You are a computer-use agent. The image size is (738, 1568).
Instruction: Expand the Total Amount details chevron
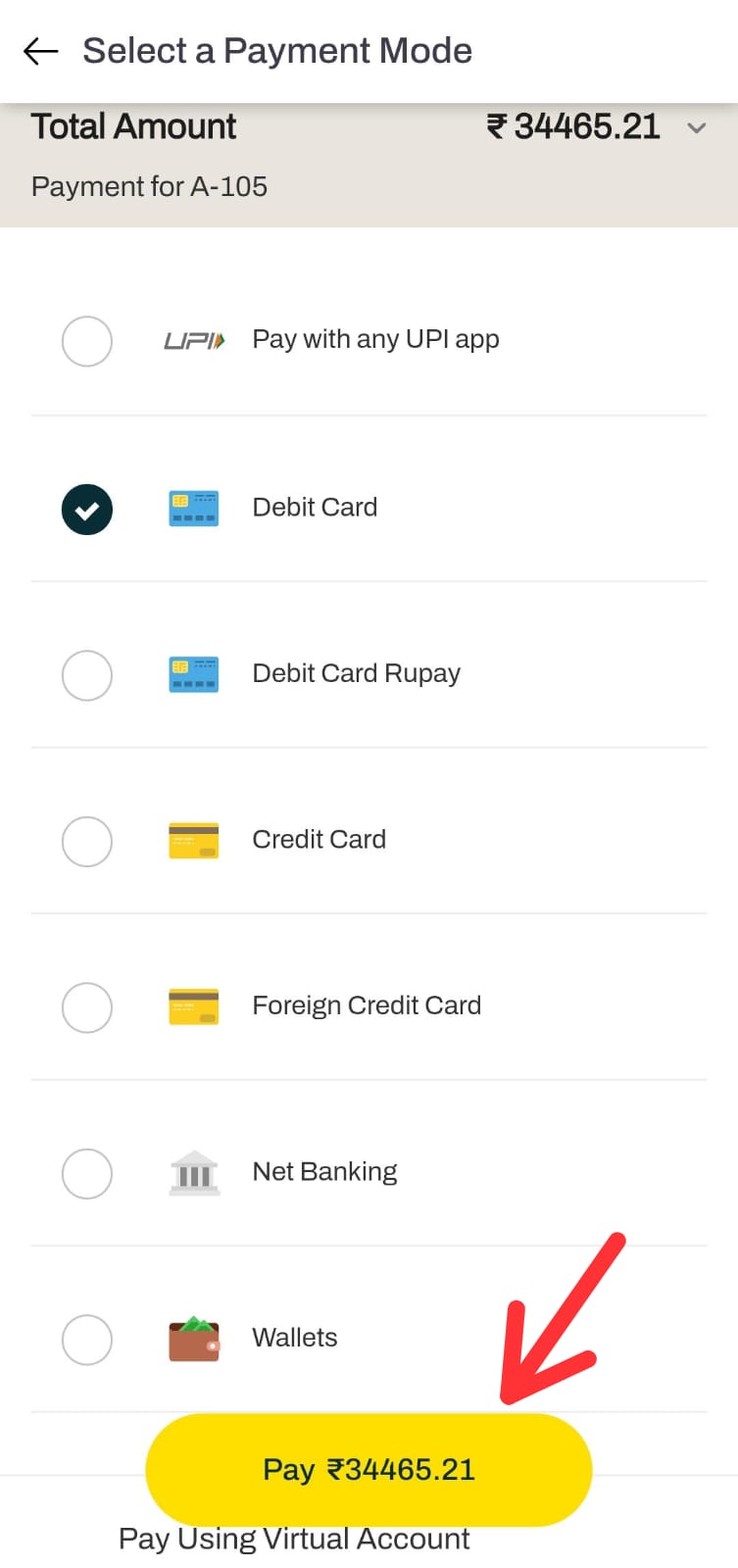click(697, 127)
